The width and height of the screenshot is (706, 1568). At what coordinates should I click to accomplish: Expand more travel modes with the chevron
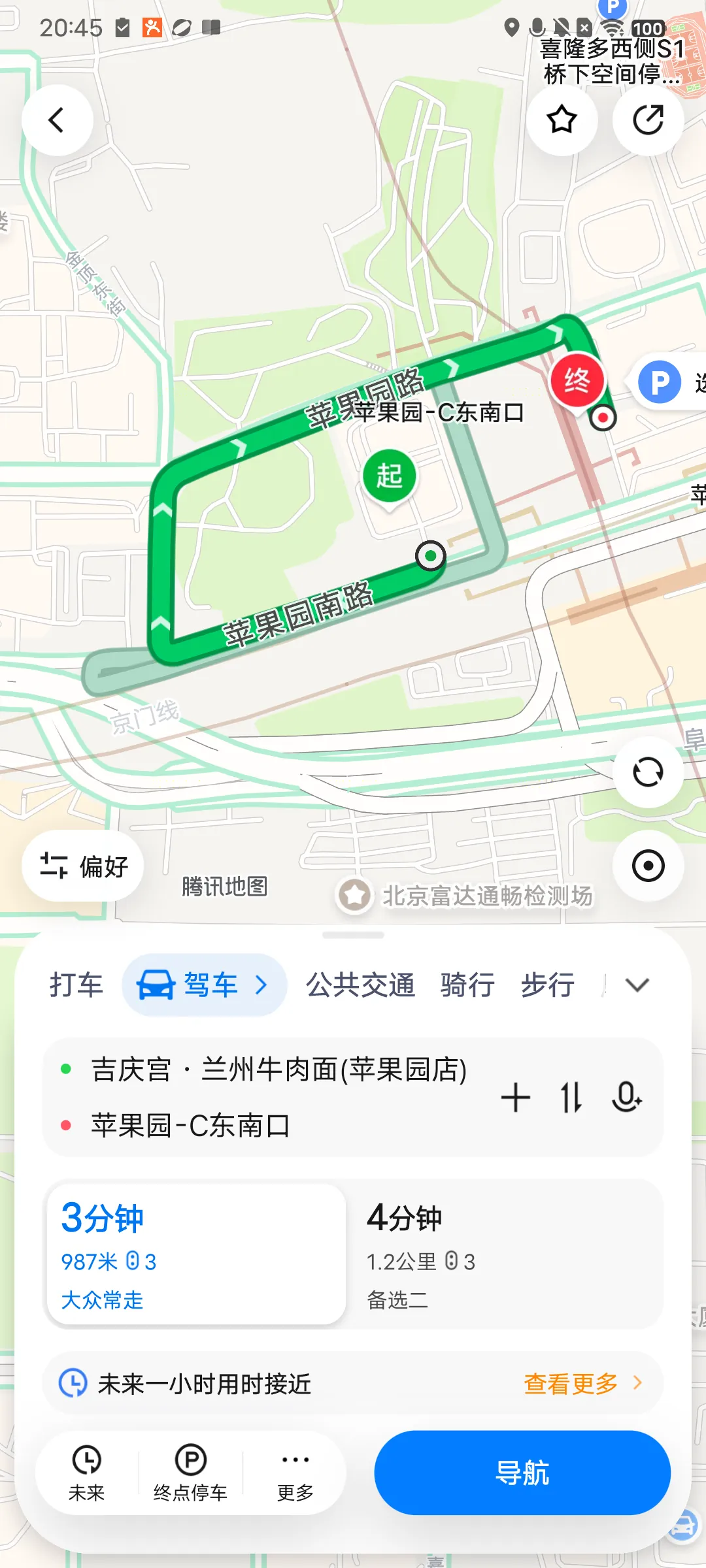point(637,985)
